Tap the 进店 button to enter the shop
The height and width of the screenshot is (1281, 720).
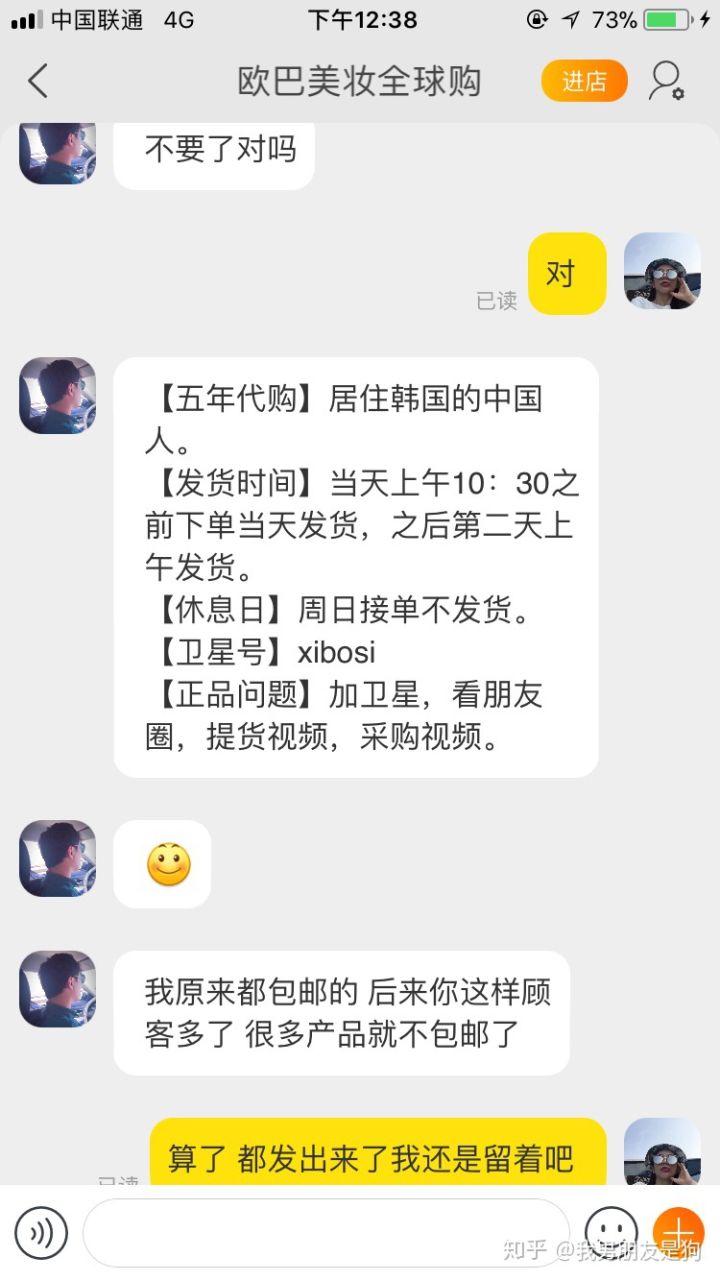tap(584, 81)
